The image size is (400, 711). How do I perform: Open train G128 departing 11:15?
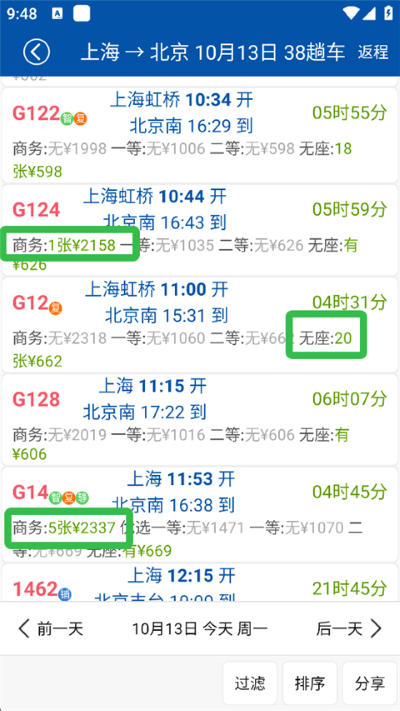(x=200, y=420)
